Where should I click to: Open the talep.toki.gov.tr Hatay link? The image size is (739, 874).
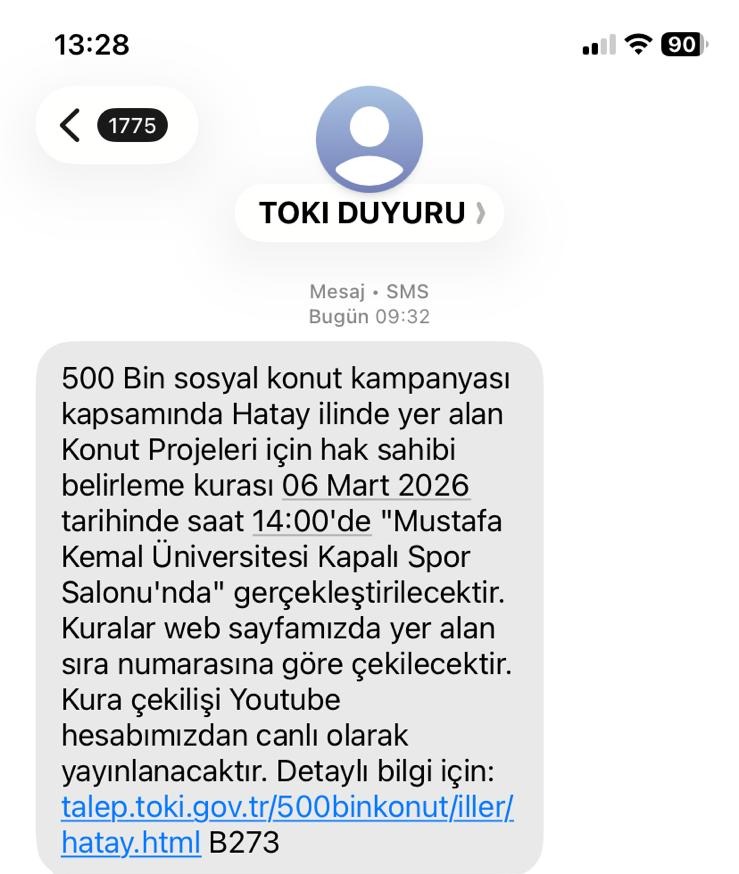288,808
